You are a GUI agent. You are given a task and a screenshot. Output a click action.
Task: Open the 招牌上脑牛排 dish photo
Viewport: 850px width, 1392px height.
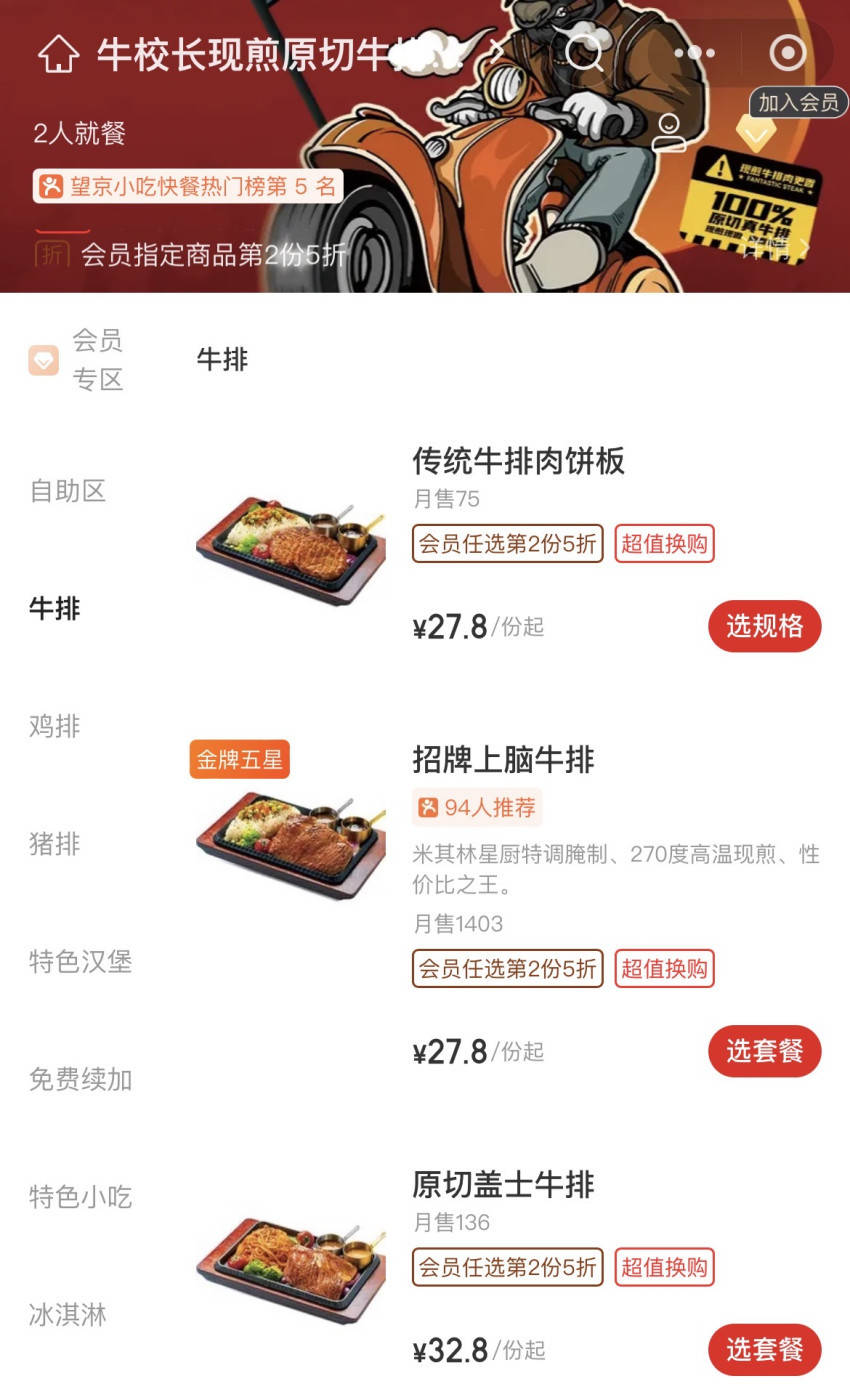pos(291,844)
